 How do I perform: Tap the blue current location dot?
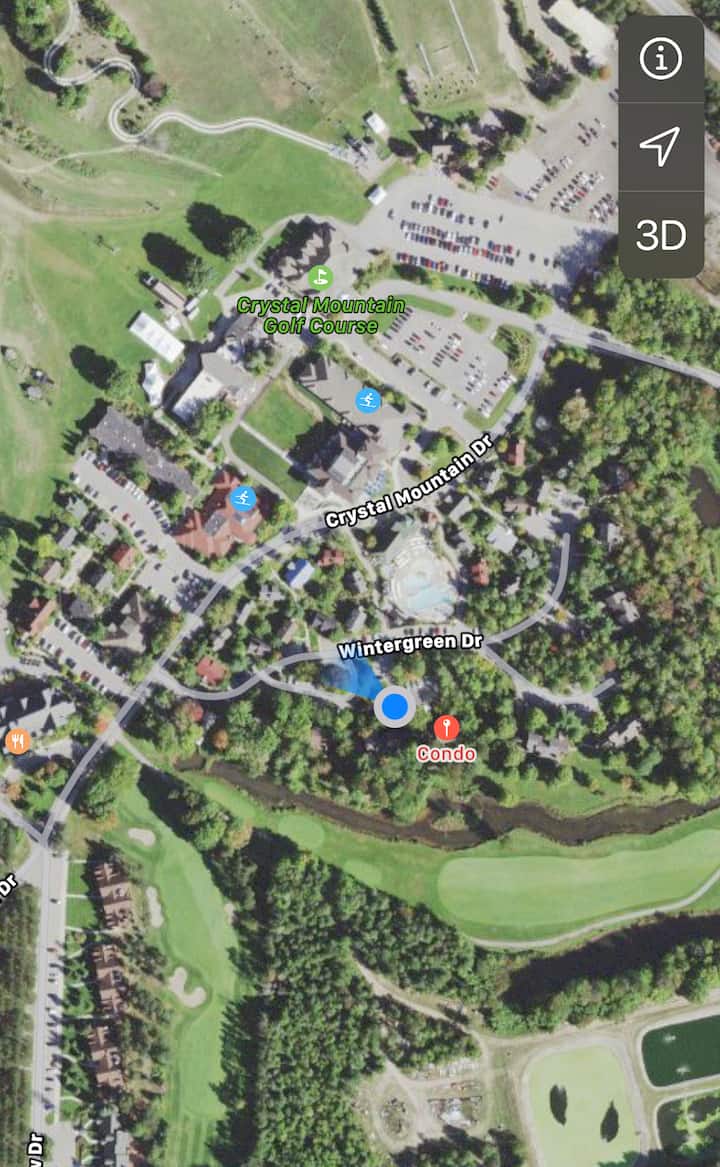point(395,707)
